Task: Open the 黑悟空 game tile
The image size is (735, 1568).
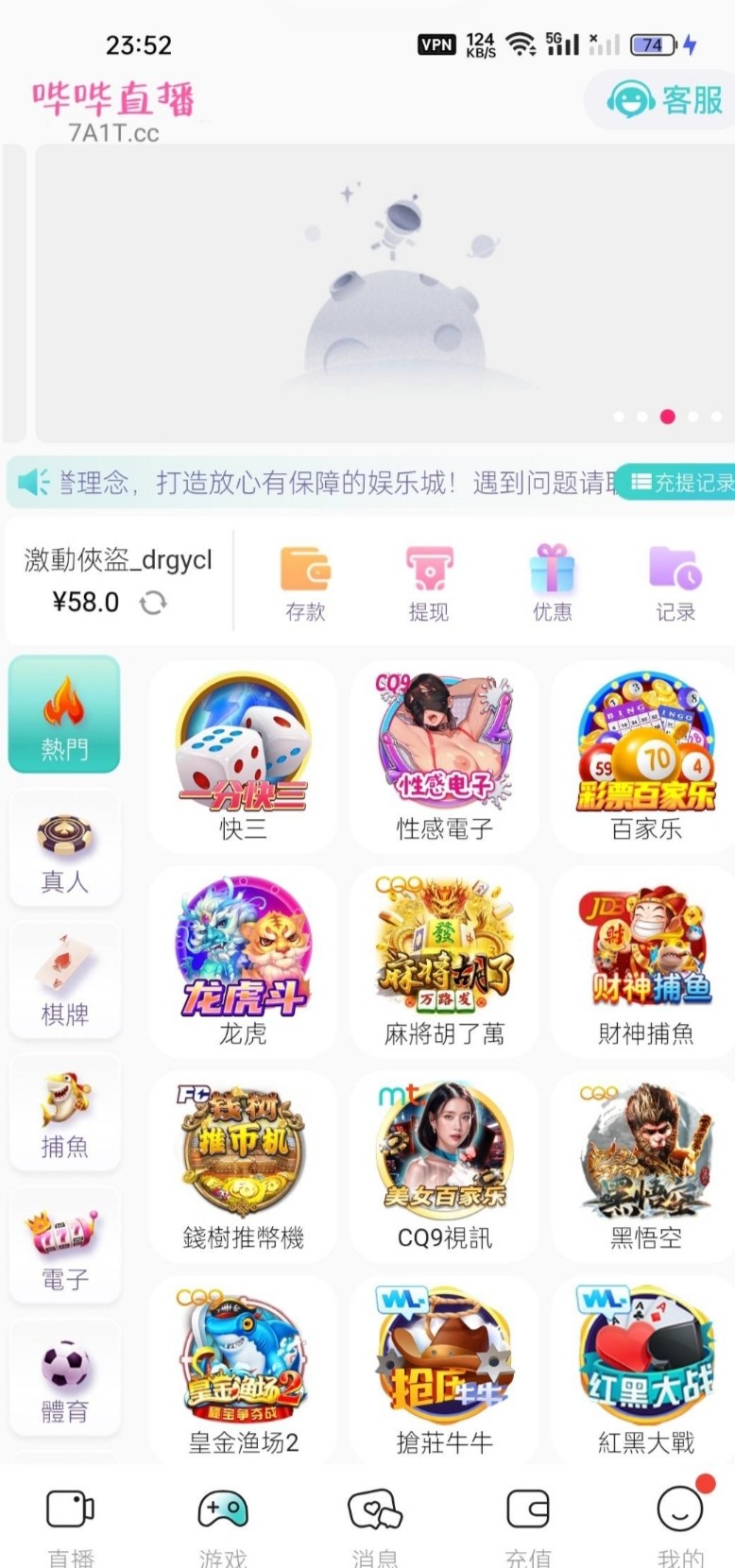Action: click(x=646, y=1166)
